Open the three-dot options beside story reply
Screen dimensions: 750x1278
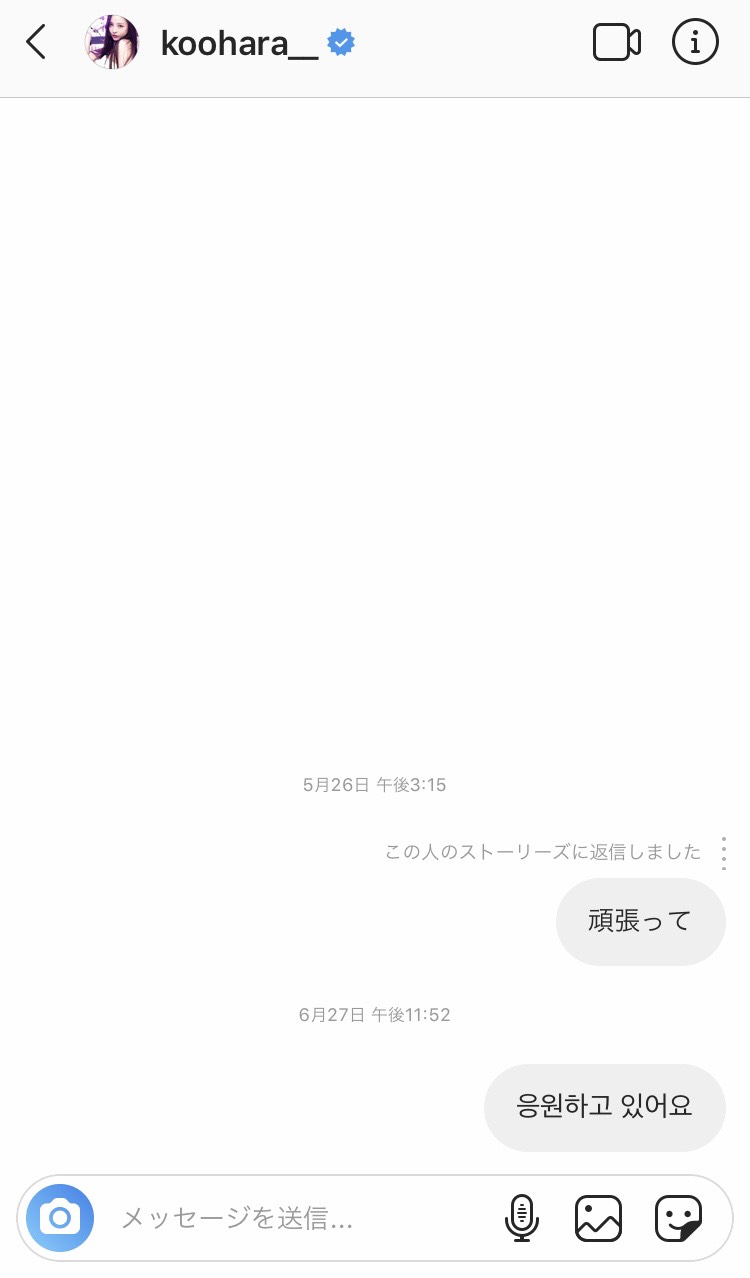coord(723,853)
